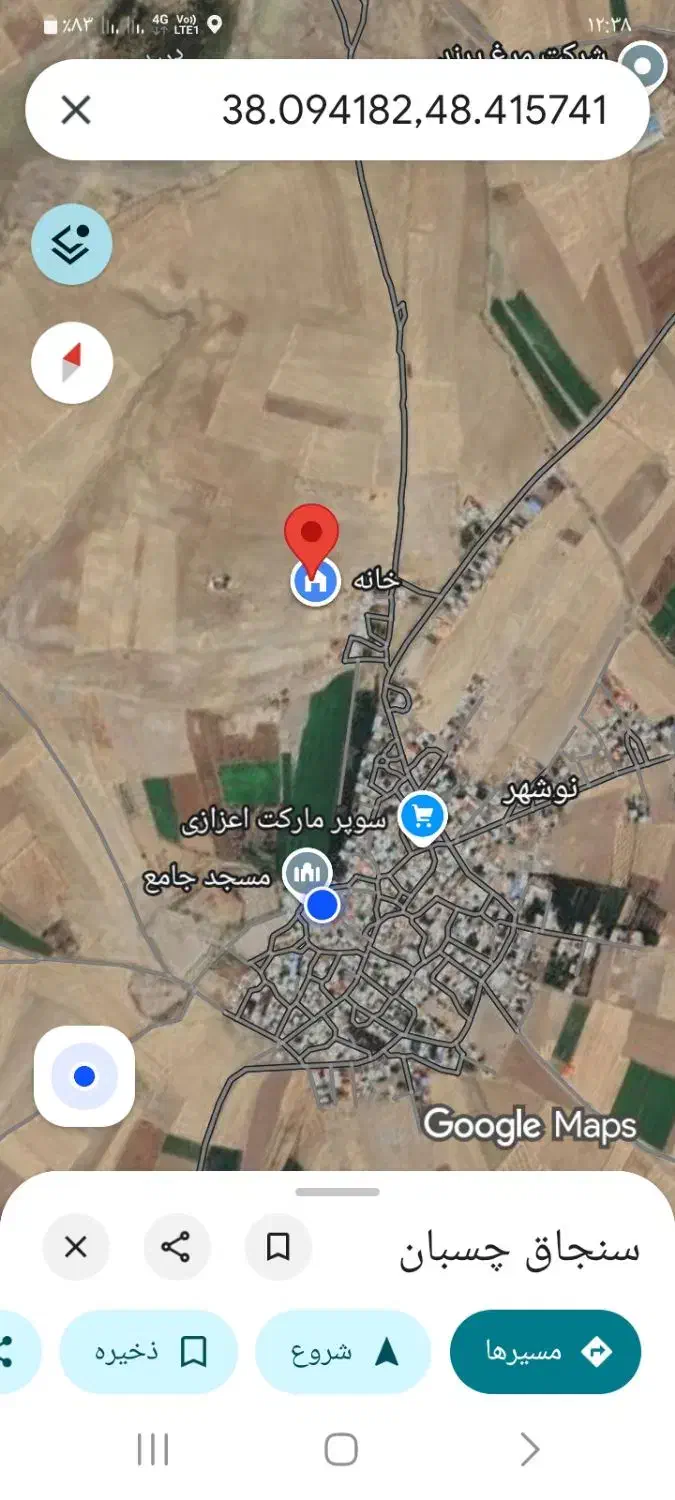Tap the compass to reset map orientation
The height and width of the screenshot is (1500, 675).
pos(71,362)
